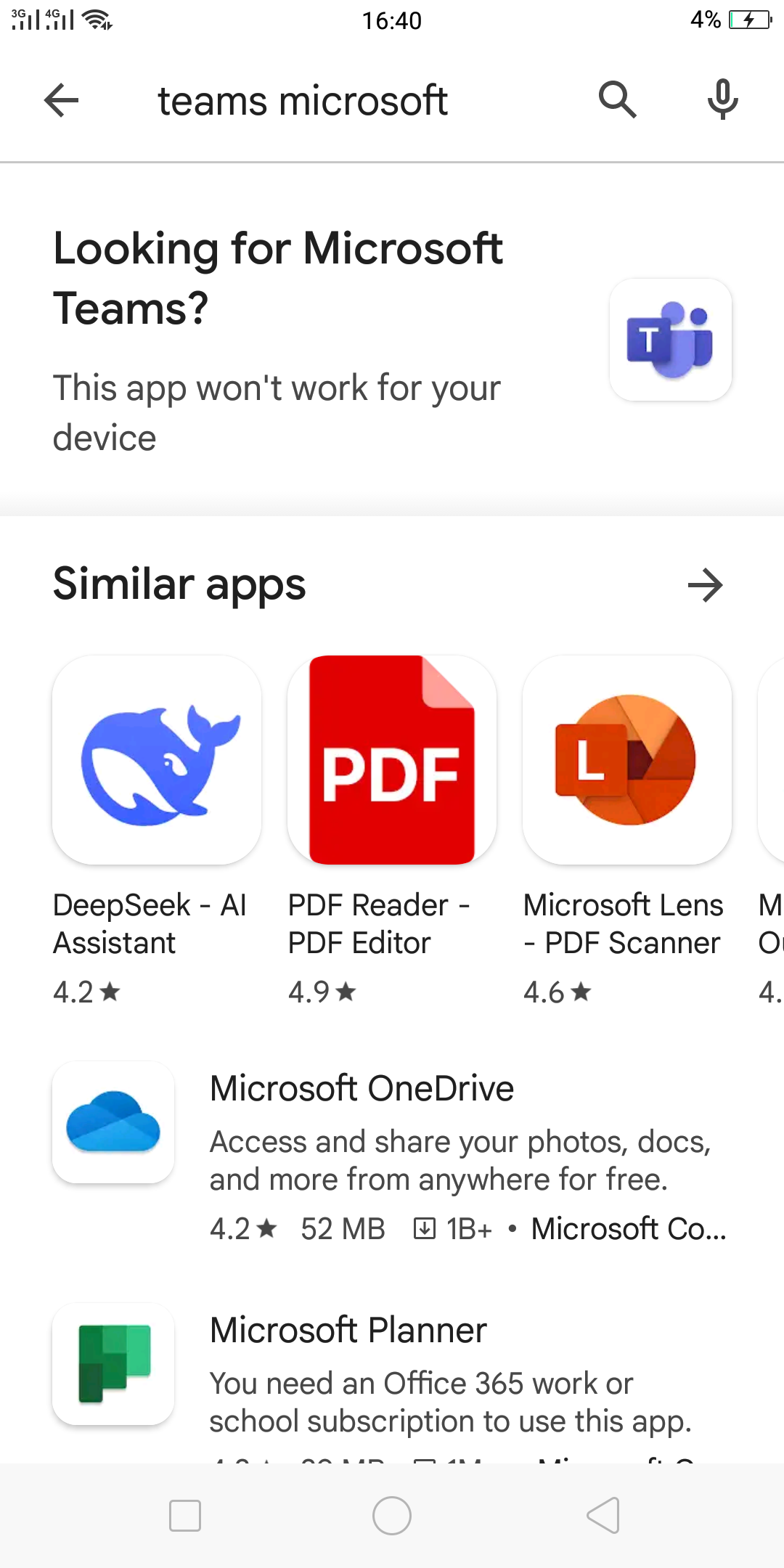Expand Similar apps with the arrow
Viewport: 784px width, 1568px height.
tap(705, 585)
